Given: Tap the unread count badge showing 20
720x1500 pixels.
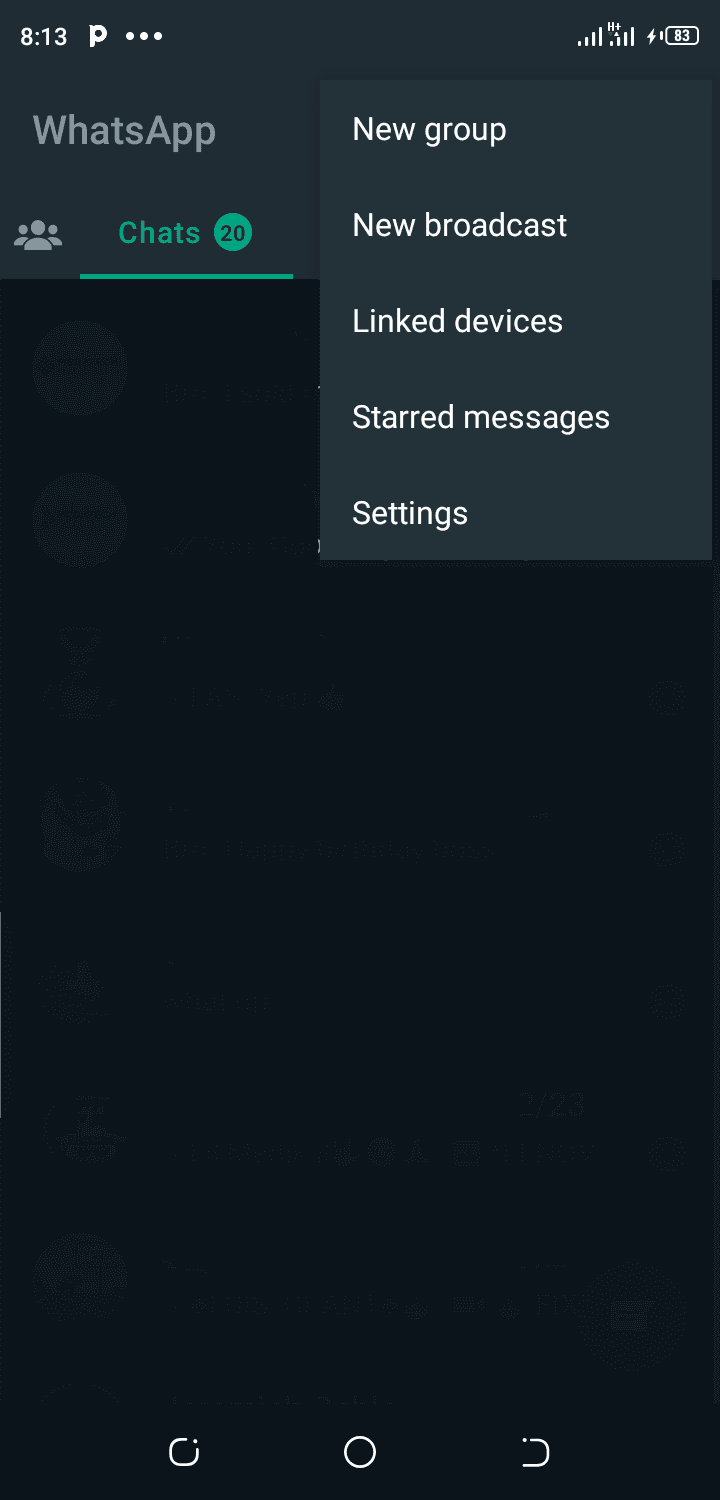Looking at the screenshot, I should [x=231, y=232].
